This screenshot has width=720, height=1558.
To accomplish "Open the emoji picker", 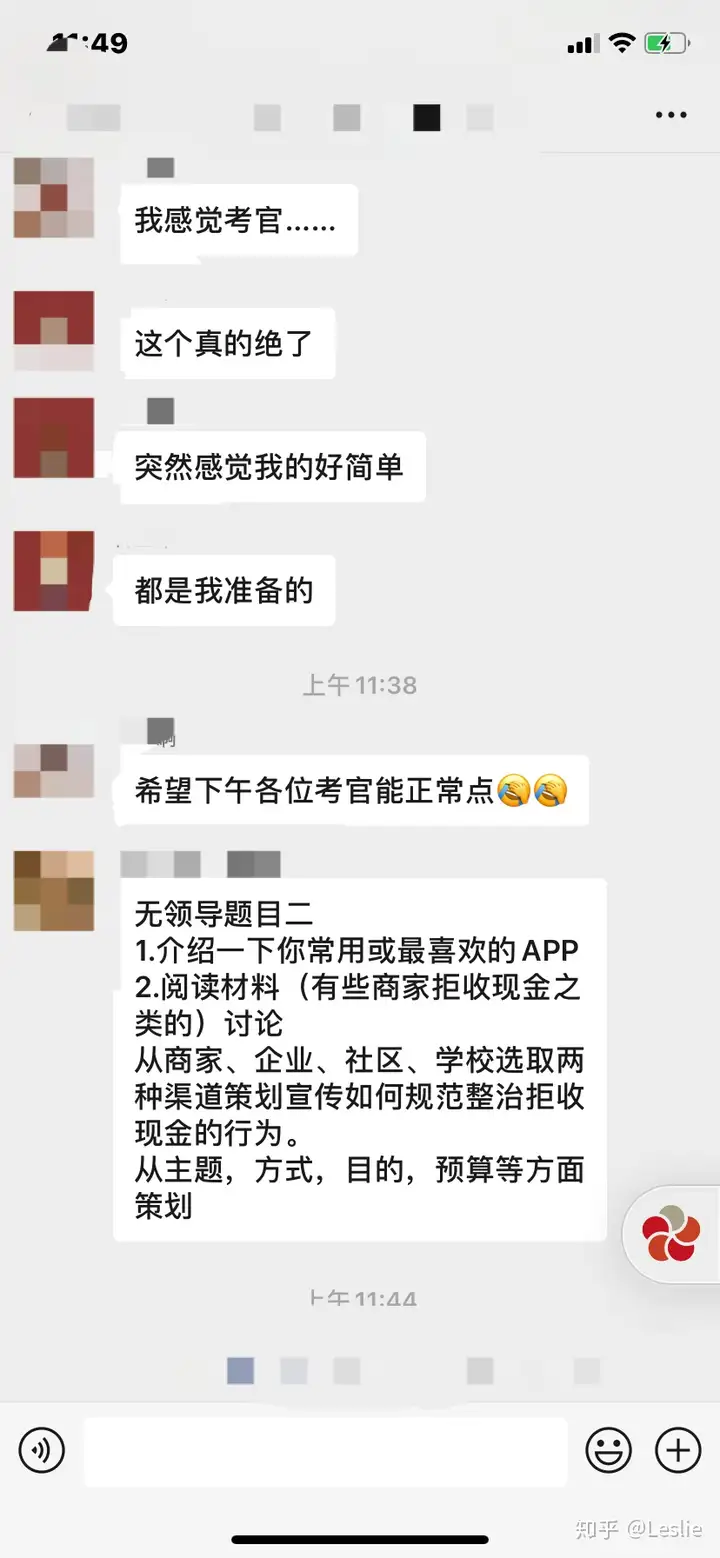I will pos(609,1449).
